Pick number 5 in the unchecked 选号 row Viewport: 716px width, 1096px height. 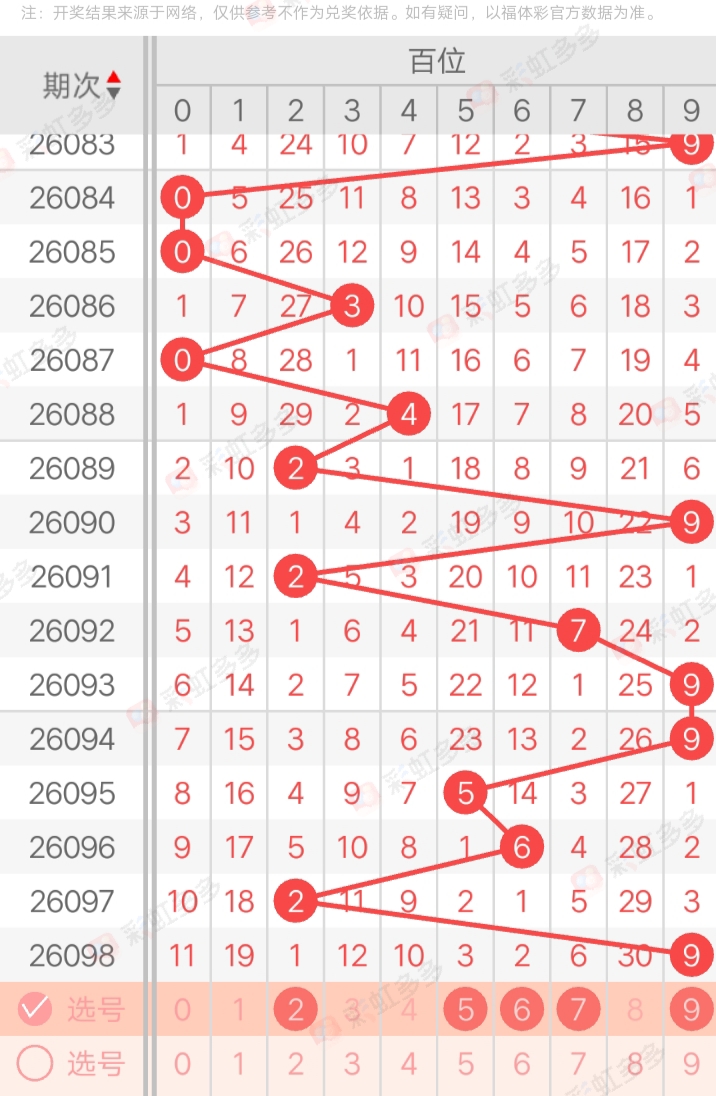(465, 1063)
